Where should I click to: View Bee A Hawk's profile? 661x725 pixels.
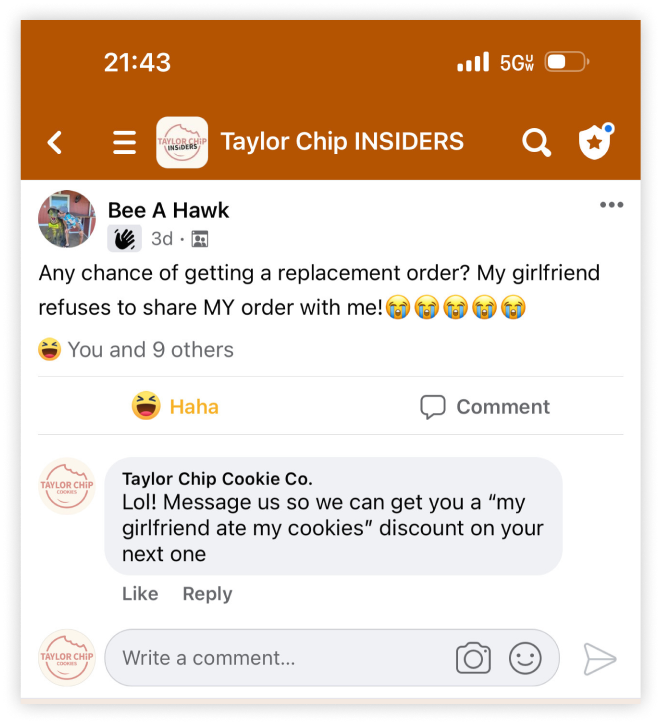click(x=168, y=210)
